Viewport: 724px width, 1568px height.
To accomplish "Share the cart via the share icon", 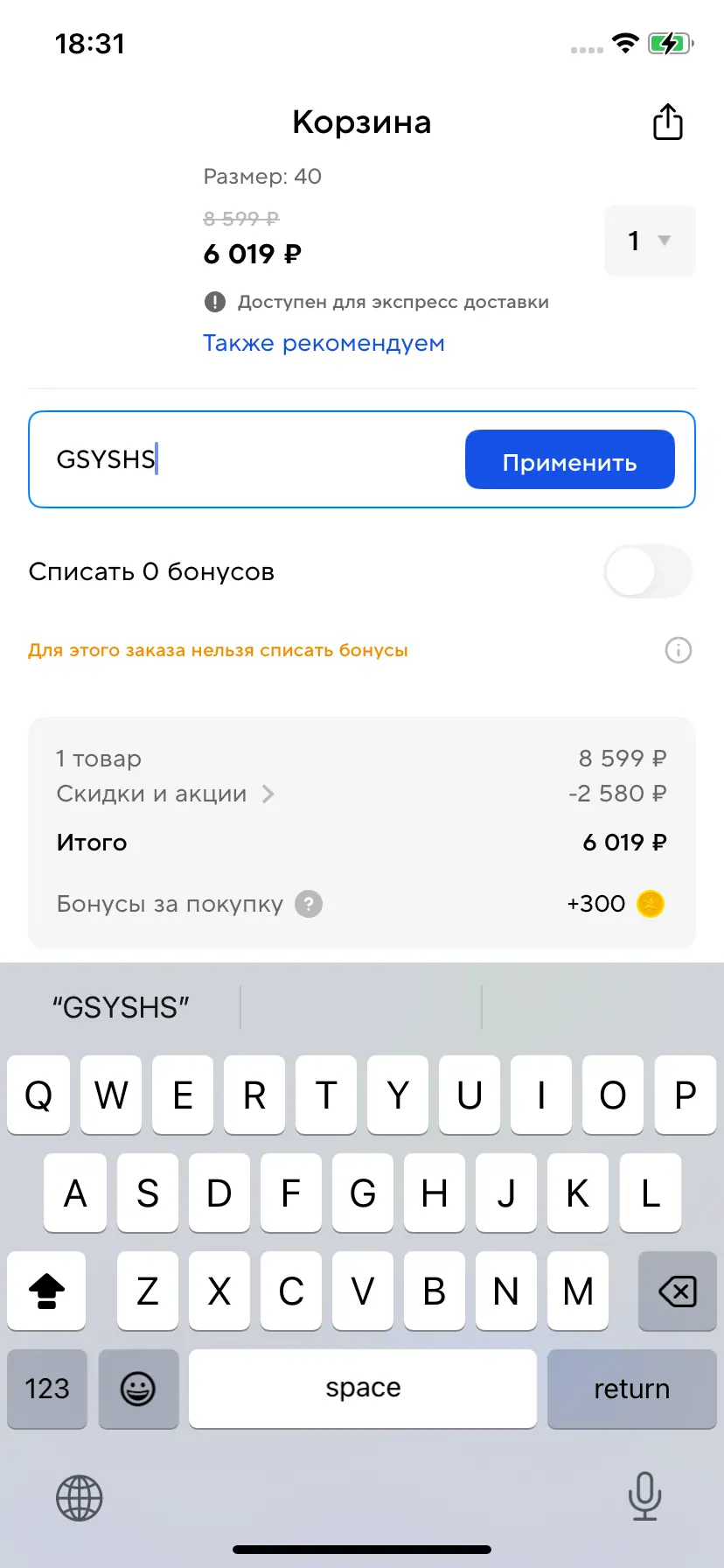I will point(668,122).
